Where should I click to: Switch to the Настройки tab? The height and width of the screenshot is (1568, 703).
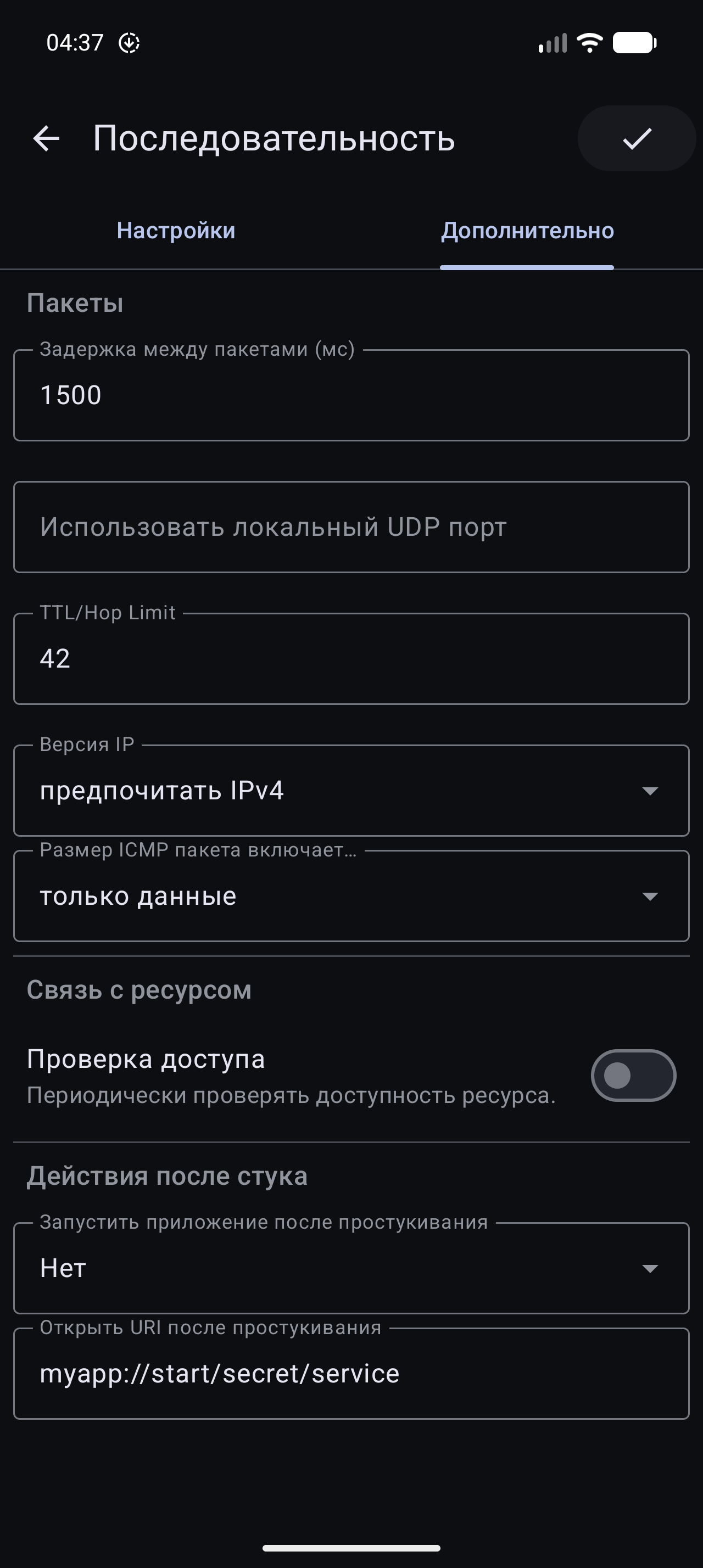coord(176,231)
